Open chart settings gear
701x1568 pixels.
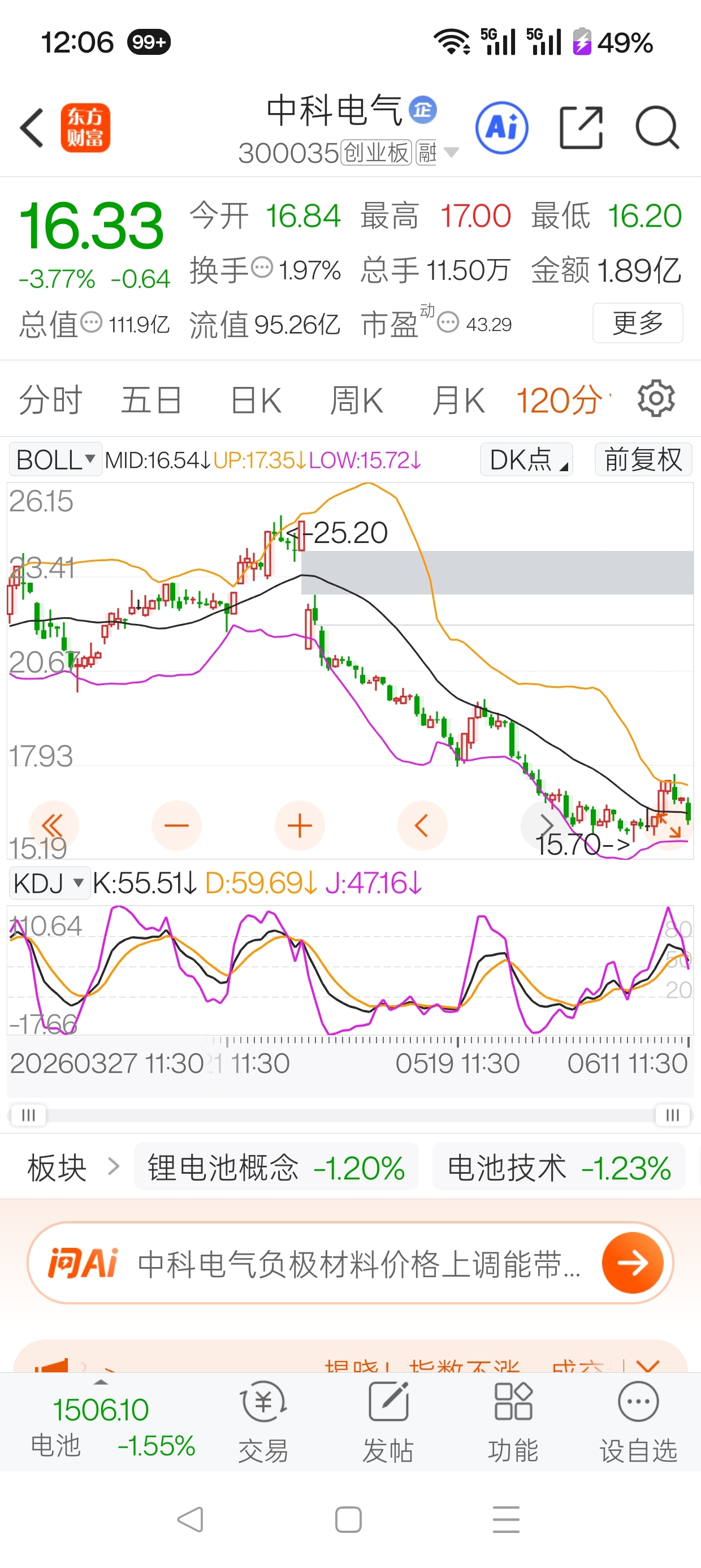coord(656,399)
